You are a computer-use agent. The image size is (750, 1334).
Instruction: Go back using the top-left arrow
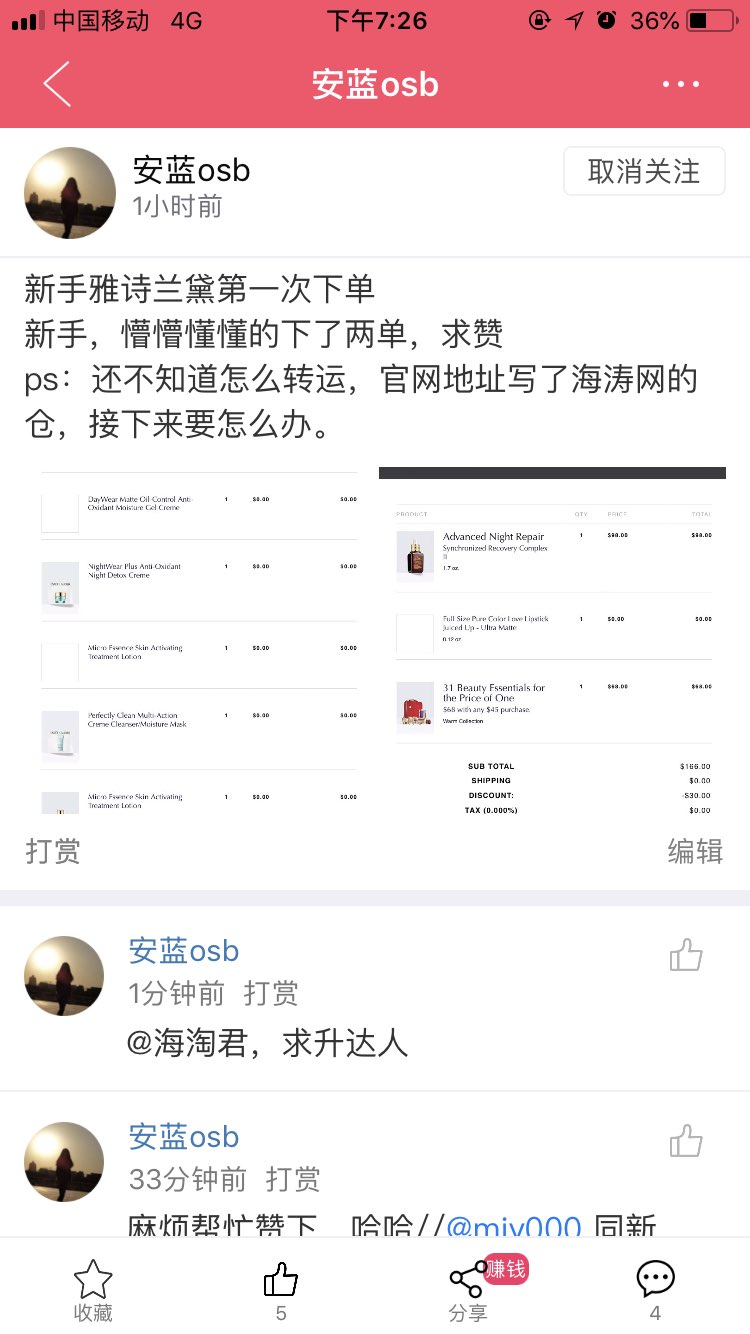(x=57, y=84)
